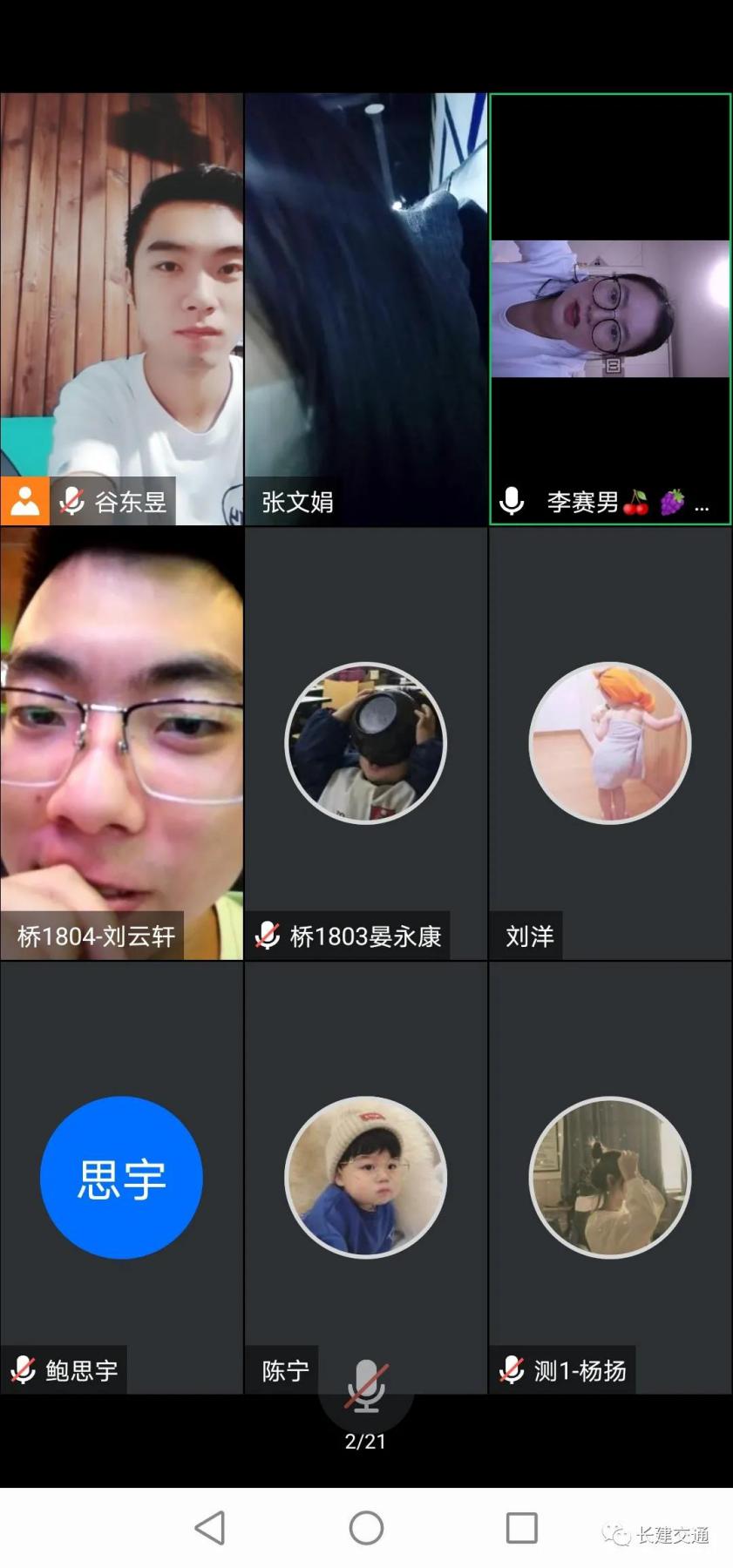733x1568 pixels.
Task: Open 刘洋's participant tile
Action: click(610, 742)
